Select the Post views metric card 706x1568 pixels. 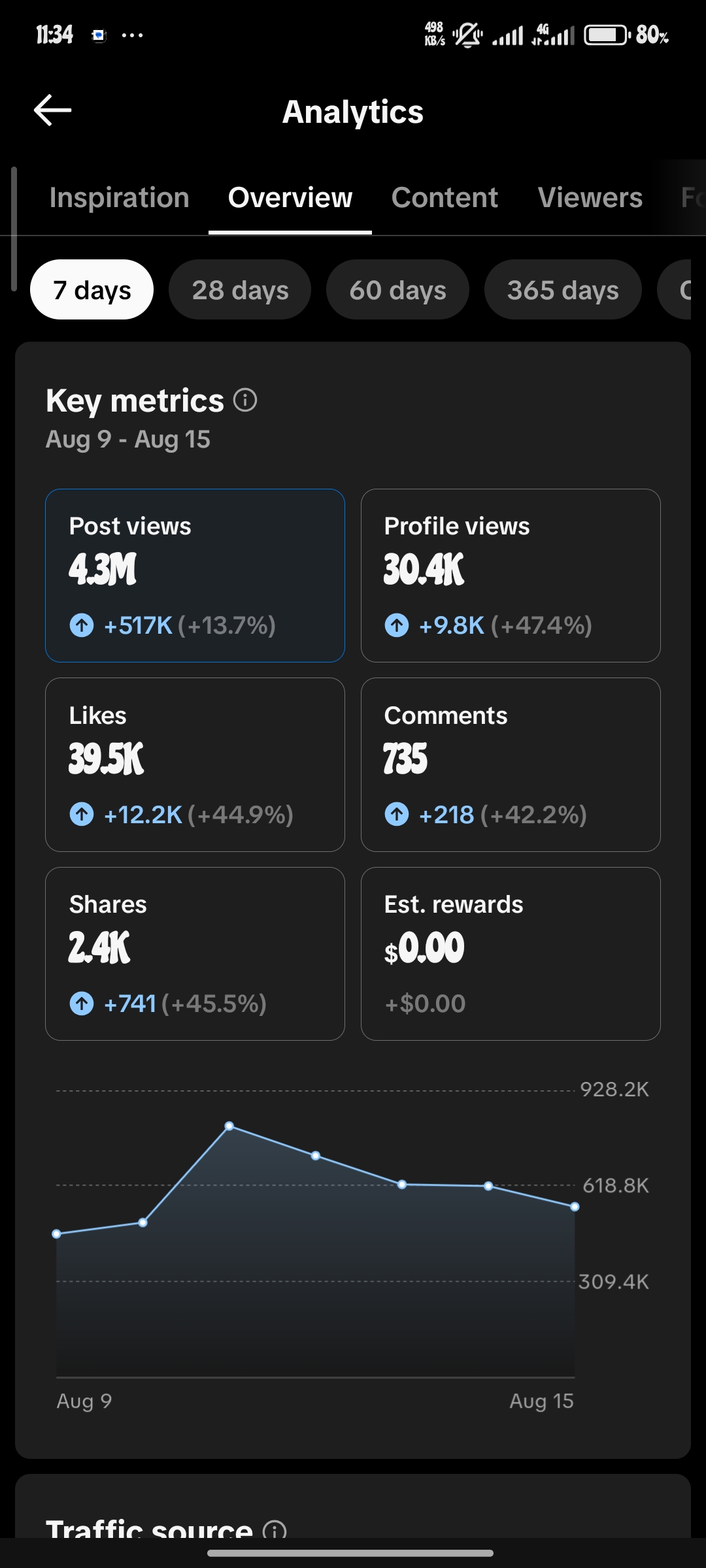click(195, 576)
